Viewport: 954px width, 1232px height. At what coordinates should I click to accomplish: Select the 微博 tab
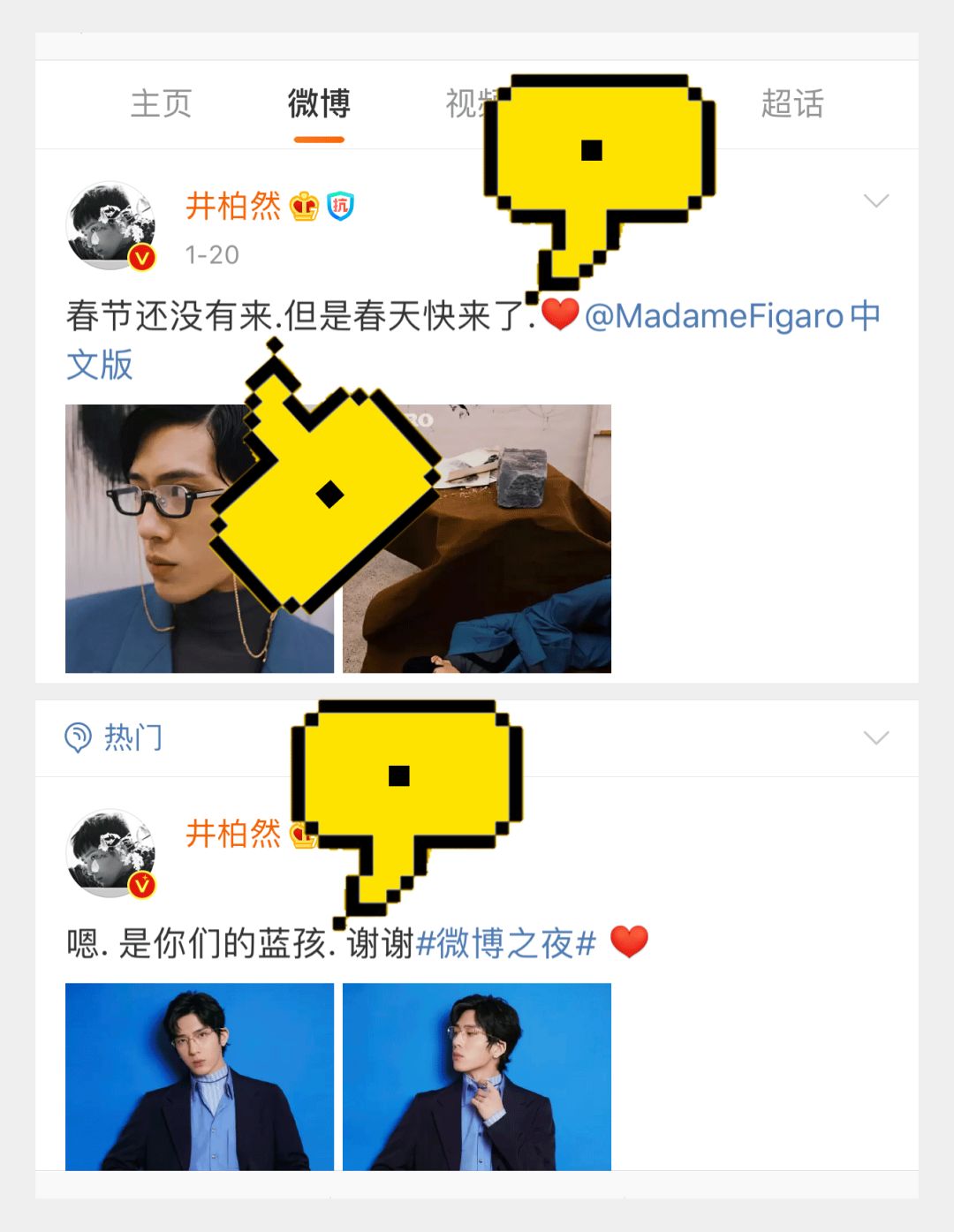click(x=319, y=104)
